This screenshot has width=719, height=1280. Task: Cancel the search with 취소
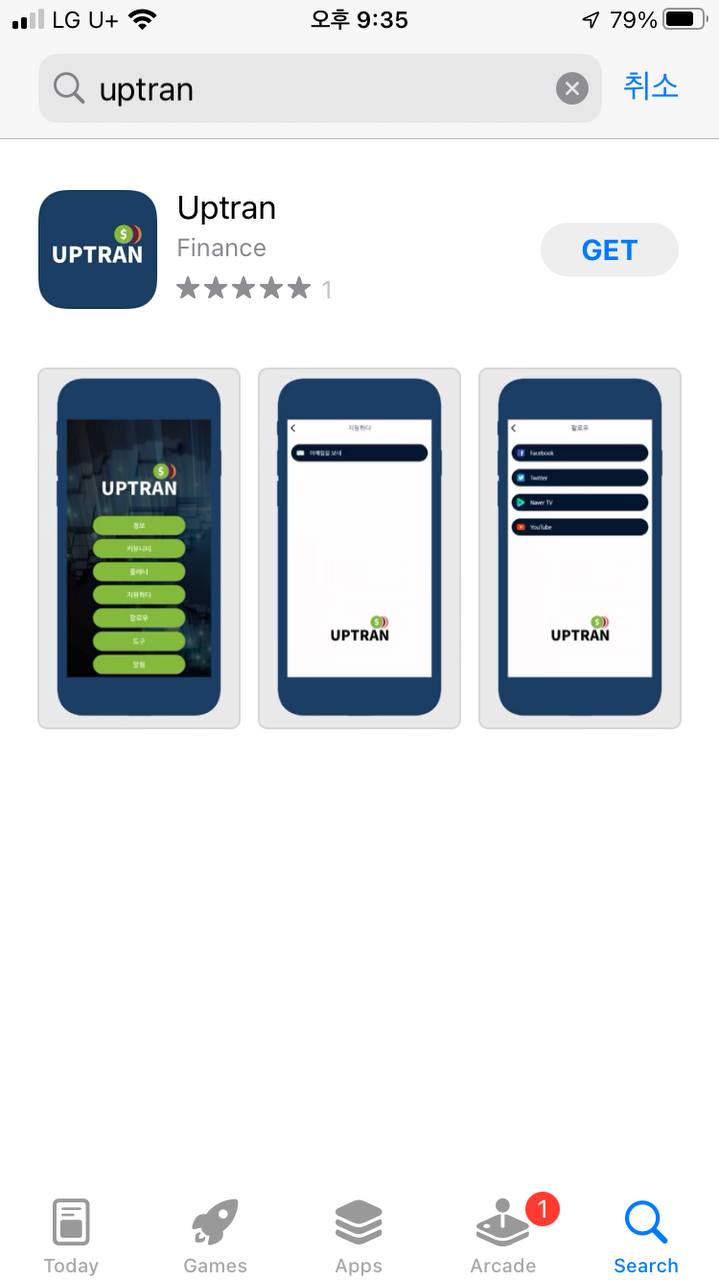(650, 86)
